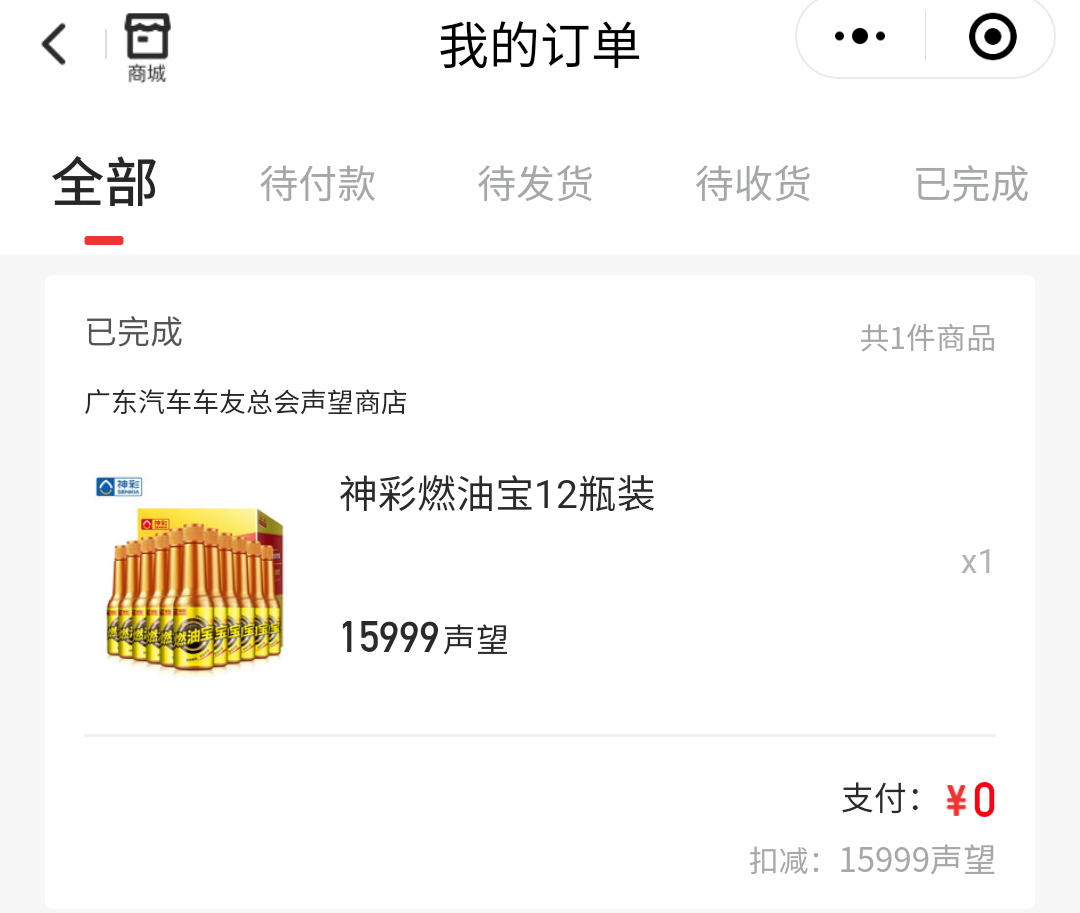The image size is (1080, 913).
Task: View the 已完成 orders tab
Action: pos(971,184)
